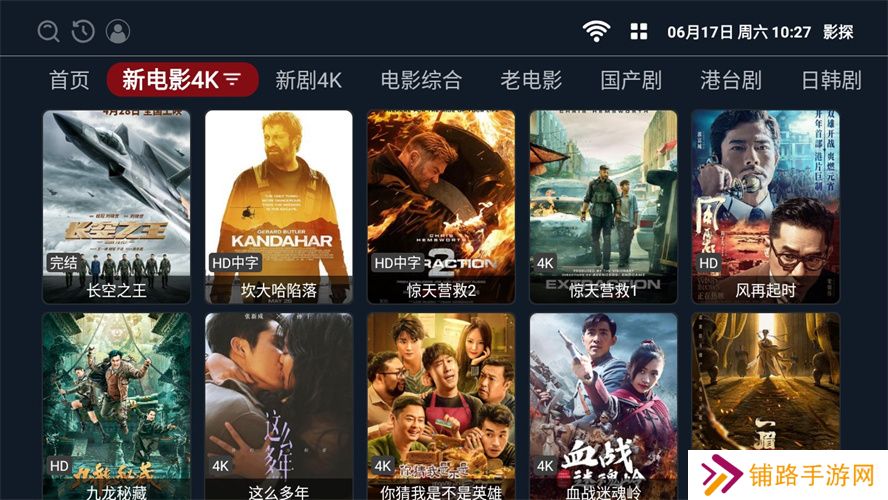
Task: Open the four-square grid icon
Action: click(x=639, y=32)
